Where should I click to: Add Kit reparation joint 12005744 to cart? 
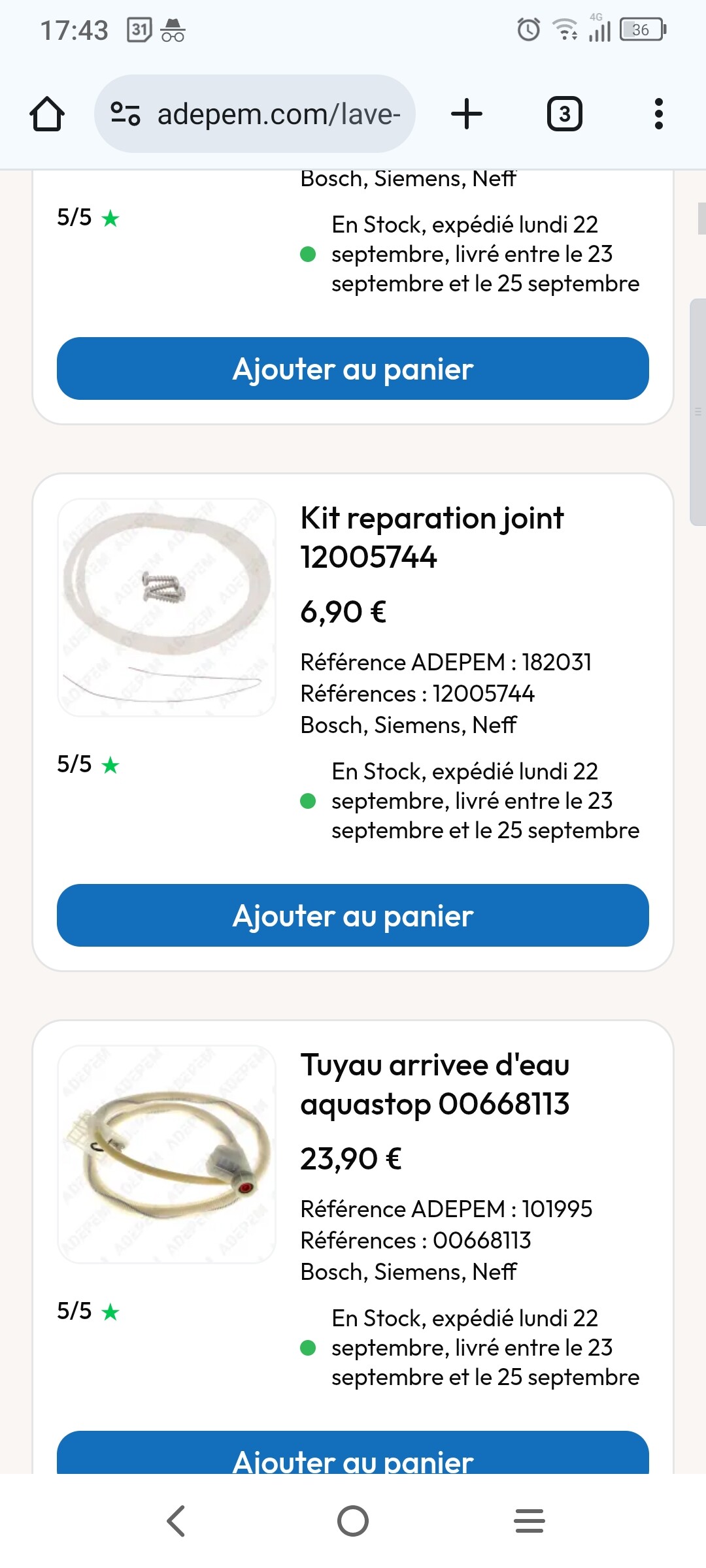click(x=353, y=915)
